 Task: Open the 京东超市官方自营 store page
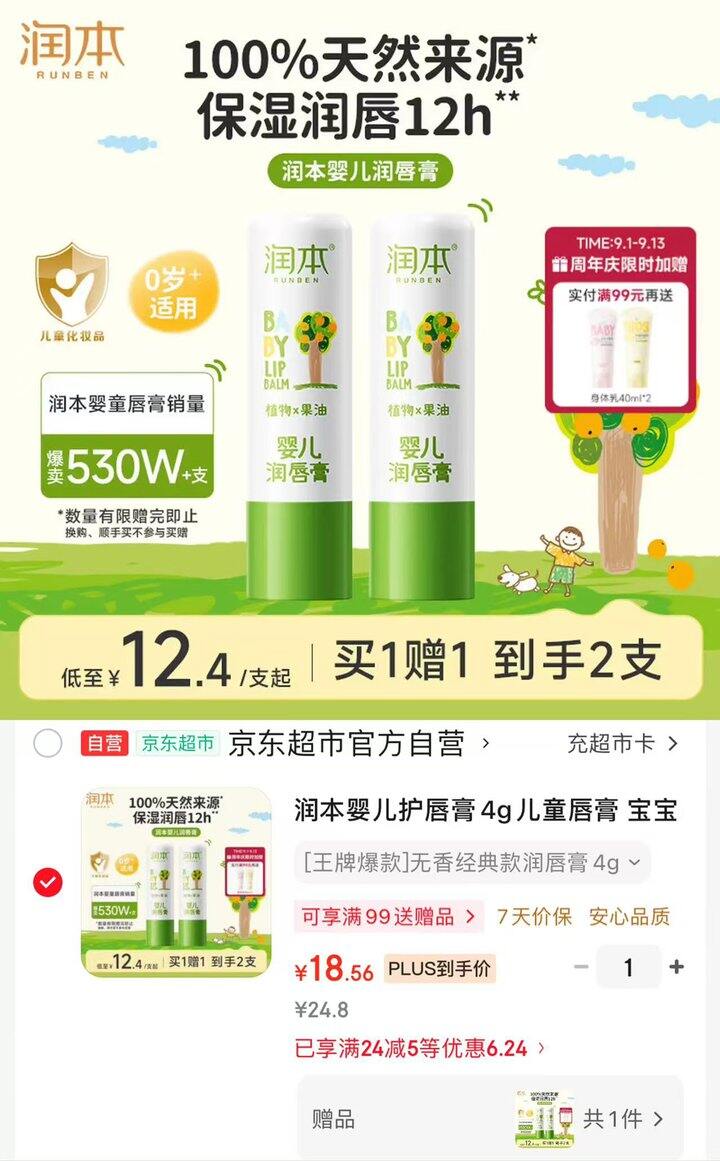click(x=359, y=743)
